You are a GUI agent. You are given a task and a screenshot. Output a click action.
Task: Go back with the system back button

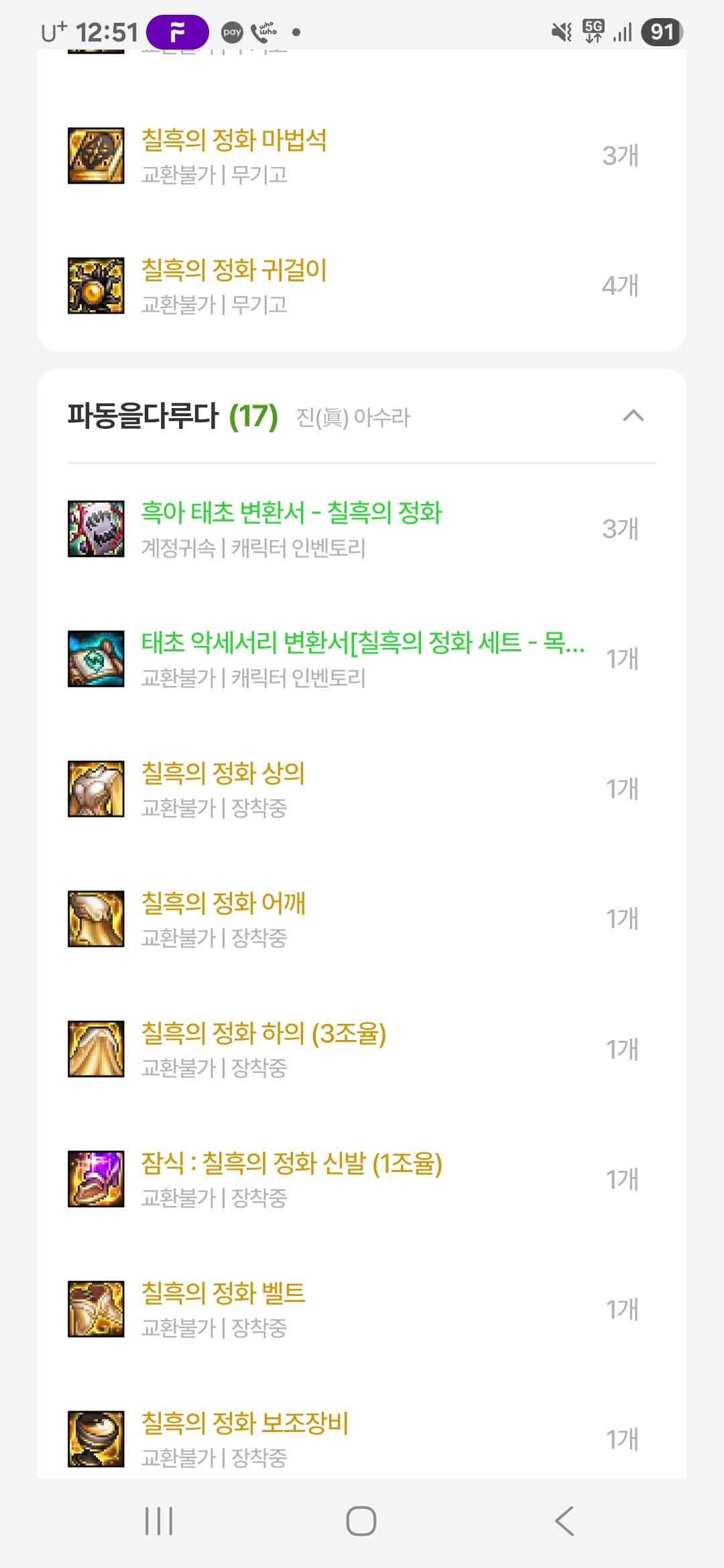point(565,1520)
